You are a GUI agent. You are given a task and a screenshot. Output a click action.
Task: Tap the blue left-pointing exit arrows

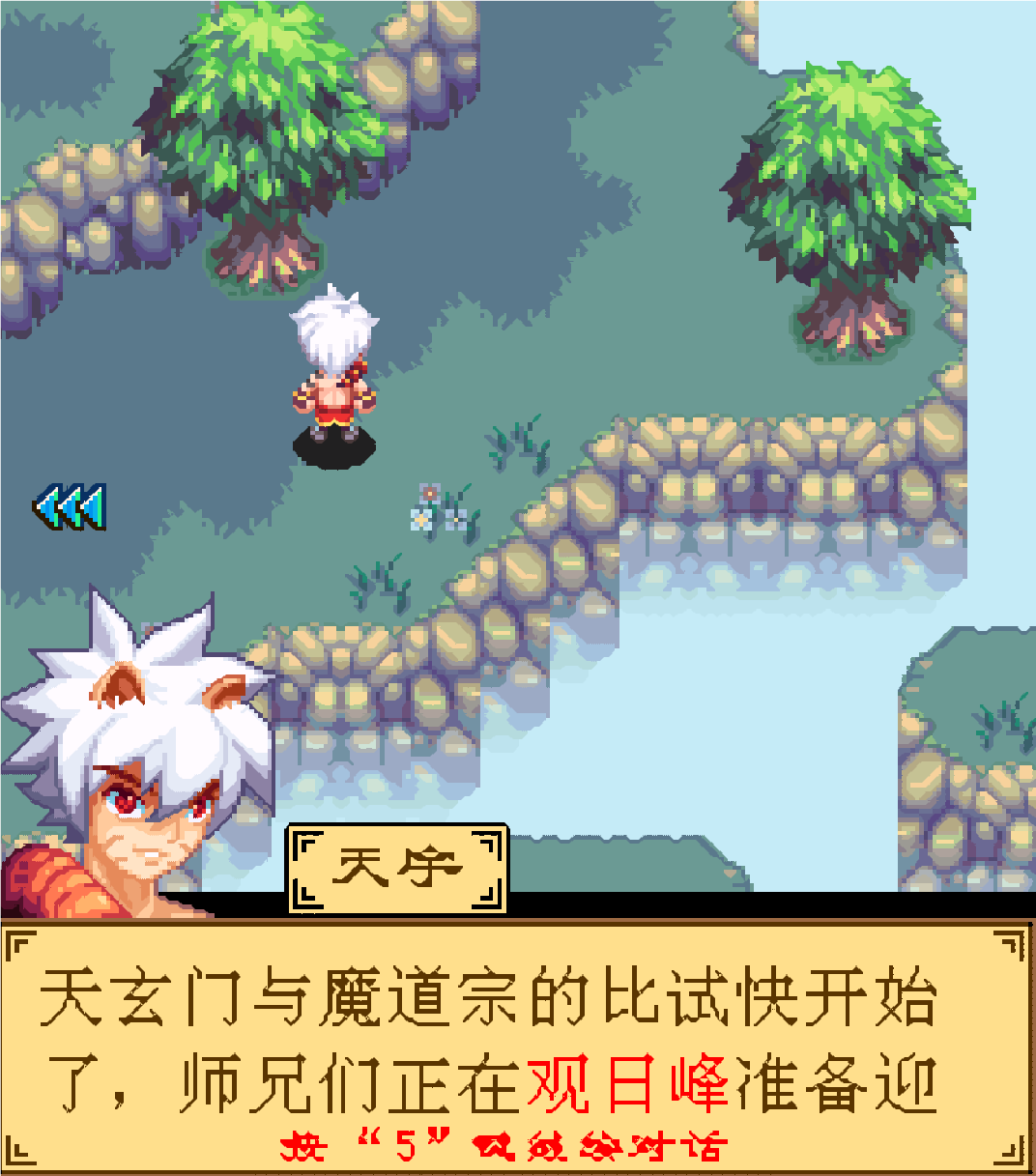coord(70,507)
